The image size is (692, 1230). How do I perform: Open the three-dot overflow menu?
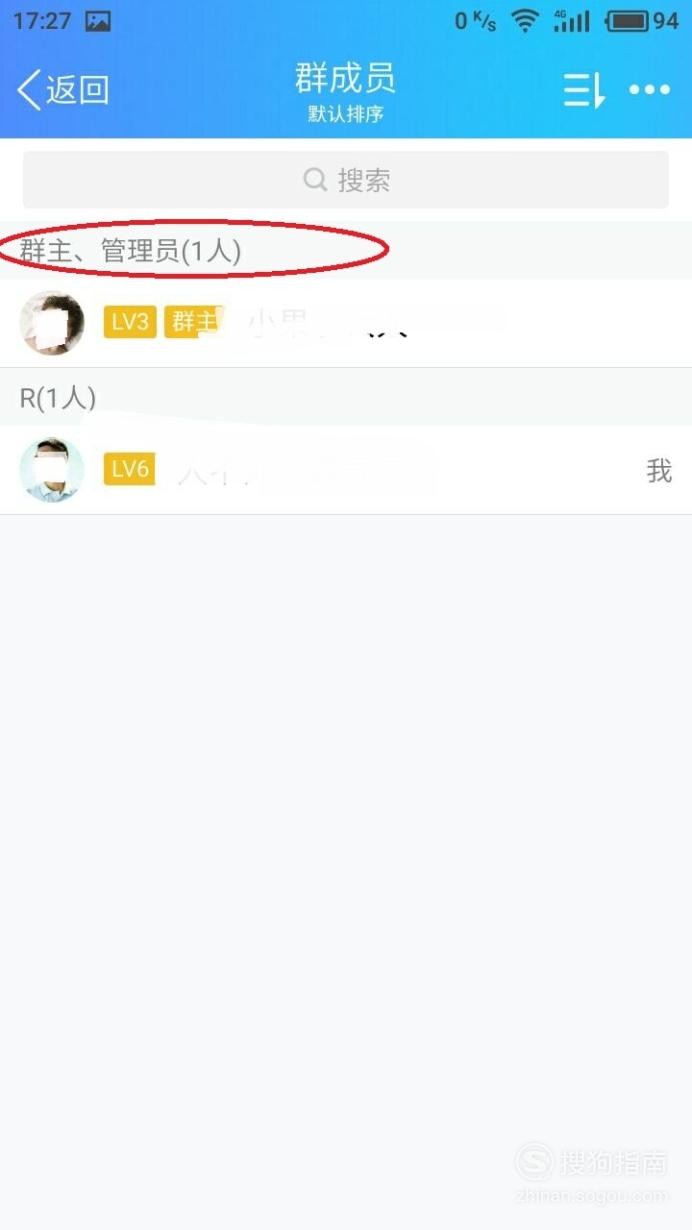tap(649, 90)
